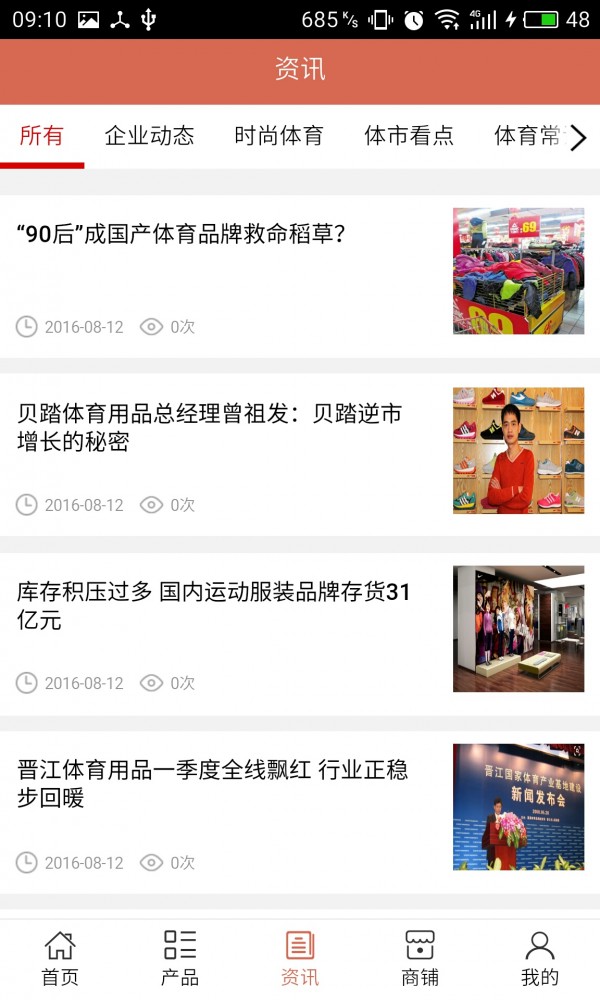Go to the 首页 home tab
The width and height of the screenshot is (600, 1000).
tap(60, 958)
